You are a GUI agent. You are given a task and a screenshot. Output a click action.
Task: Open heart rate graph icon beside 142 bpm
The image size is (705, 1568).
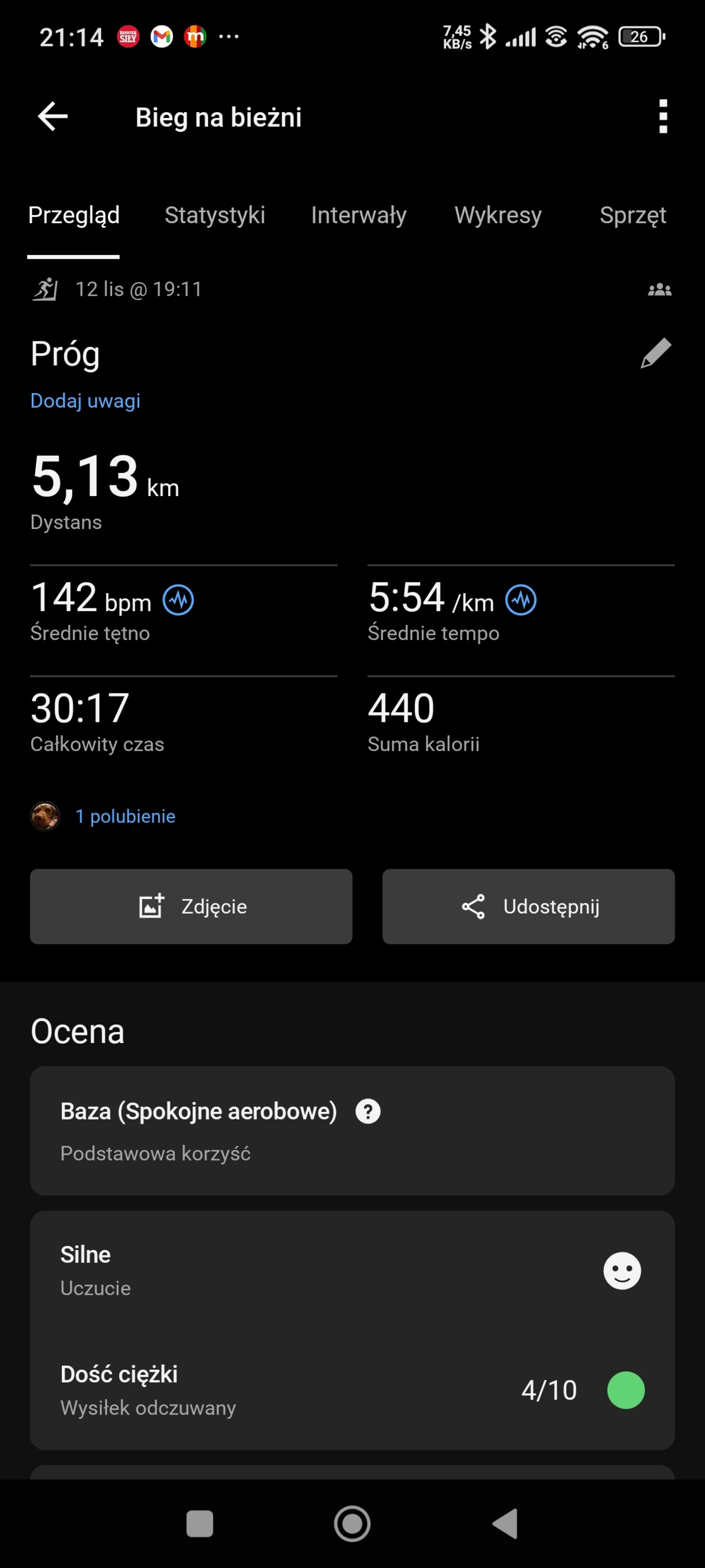(178, 600)
